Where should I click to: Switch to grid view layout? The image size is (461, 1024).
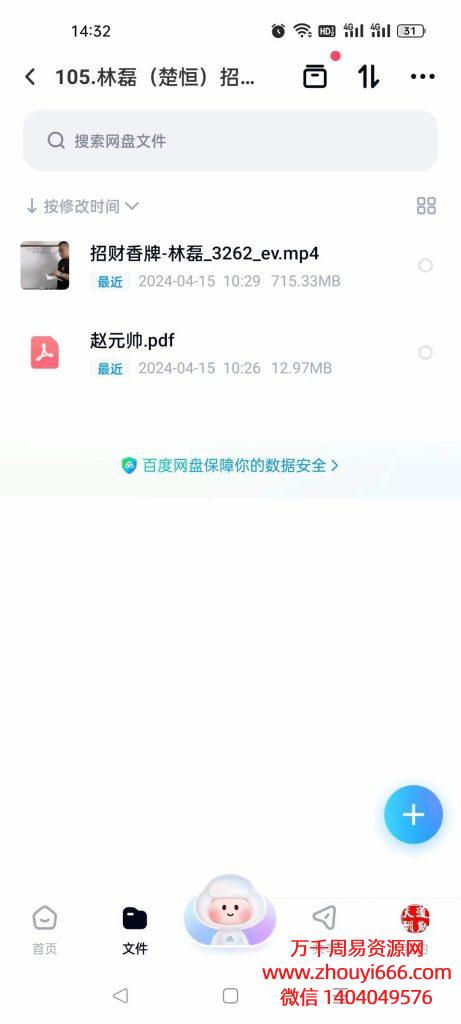426,206
